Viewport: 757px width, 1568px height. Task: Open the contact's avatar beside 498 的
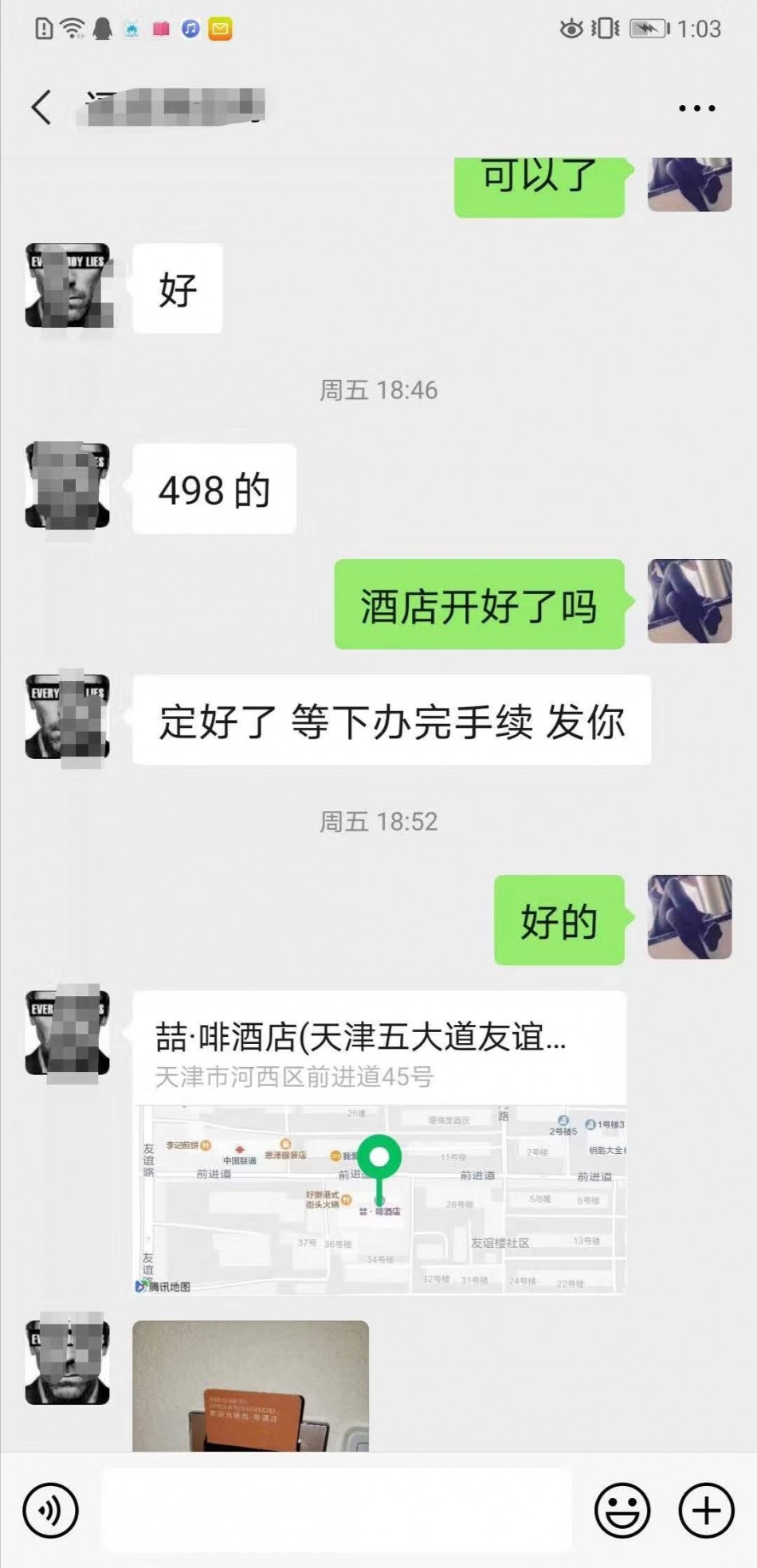pos(67,487)
